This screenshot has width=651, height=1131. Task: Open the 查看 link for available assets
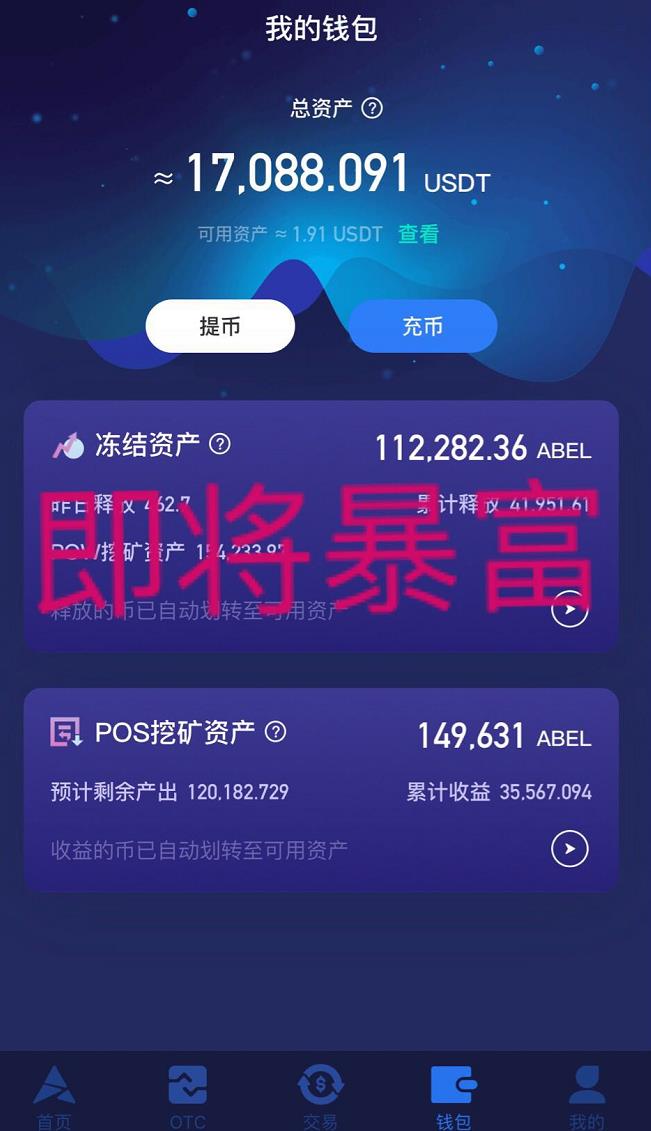click(418, 234)
